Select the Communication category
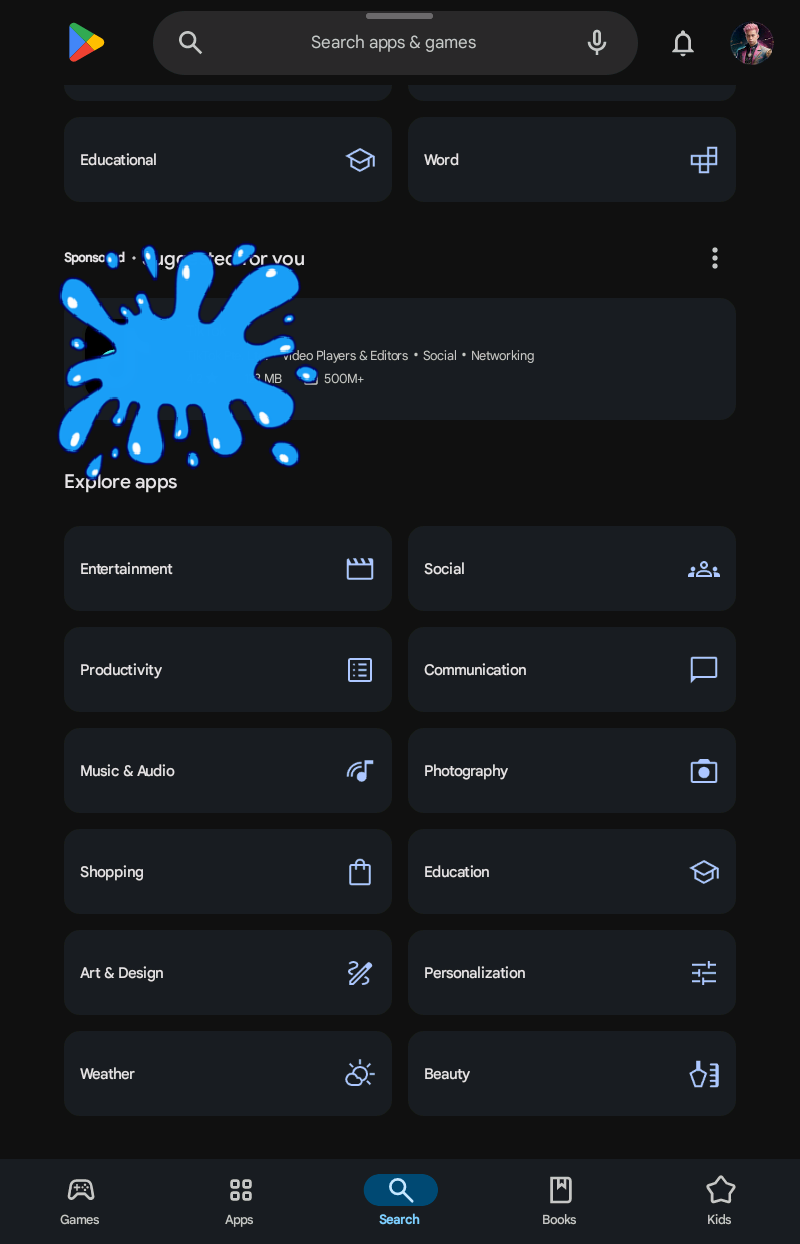The image size is (800, 1244). tap(572, 670)
